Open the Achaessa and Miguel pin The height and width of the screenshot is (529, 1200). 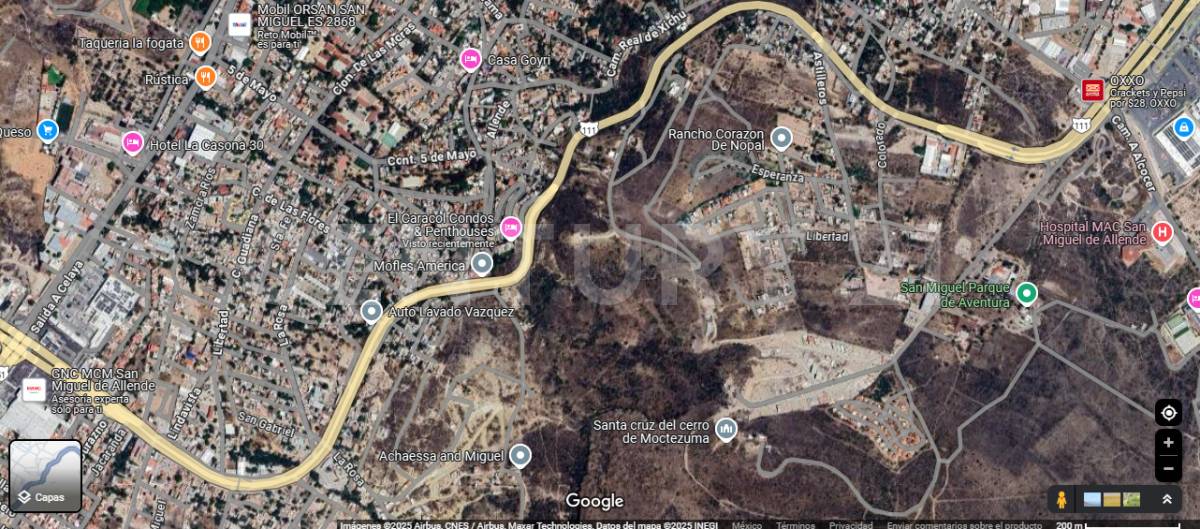click(519, 456)
